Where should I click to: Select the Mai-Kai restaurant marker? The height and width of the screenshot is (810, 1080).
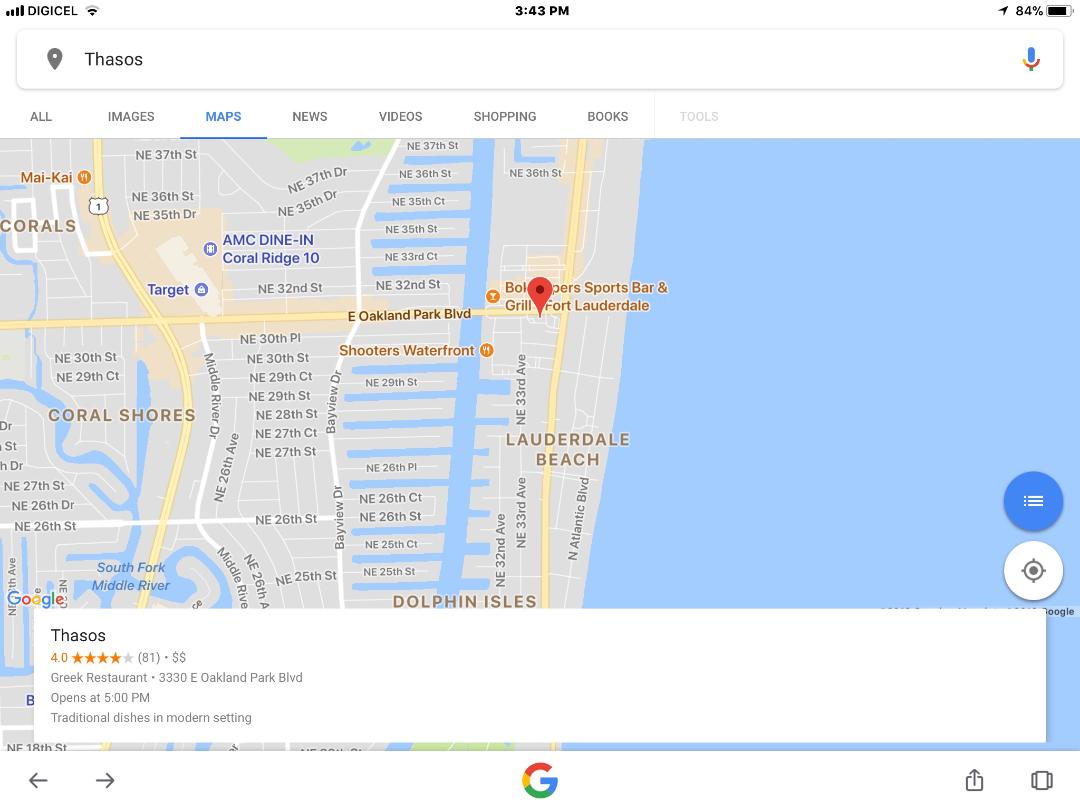click(84, 177)
